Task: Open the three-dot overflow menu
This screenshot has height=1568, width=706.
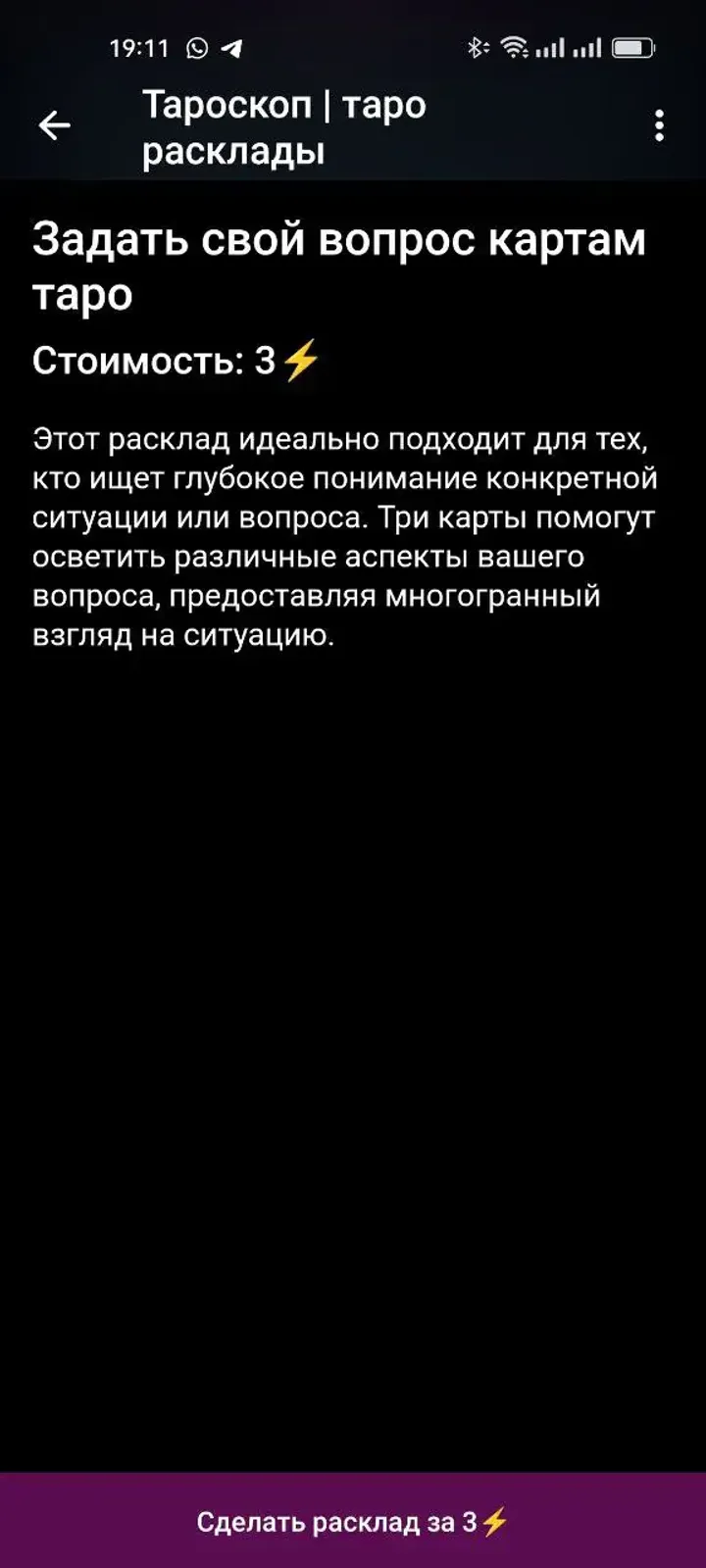Action: click(x=659, y=125)
